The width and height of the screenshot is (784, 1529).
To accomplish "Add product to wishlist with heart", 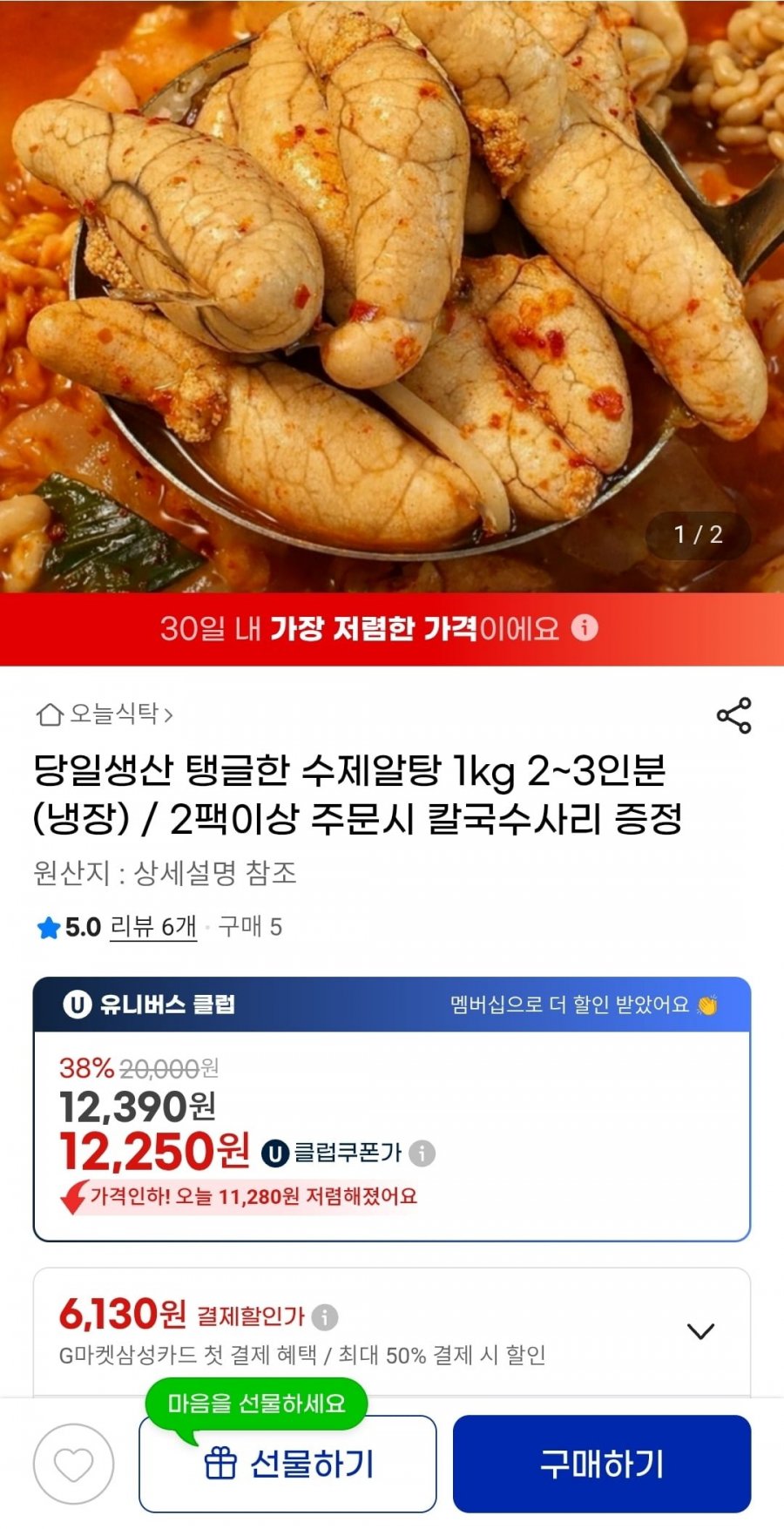I will click(x=74, y=1465).
